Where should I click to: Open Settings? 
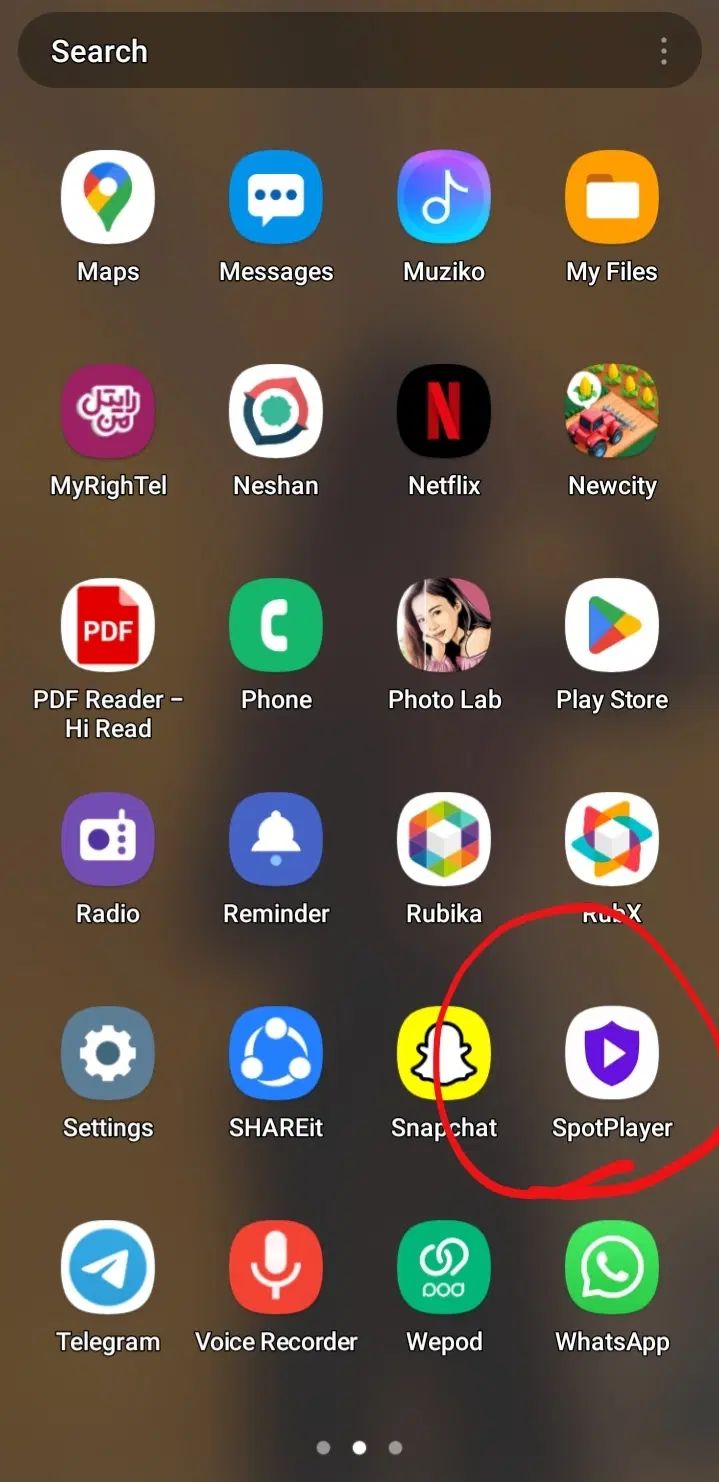pyautogui.click(x=108, y=1054)
